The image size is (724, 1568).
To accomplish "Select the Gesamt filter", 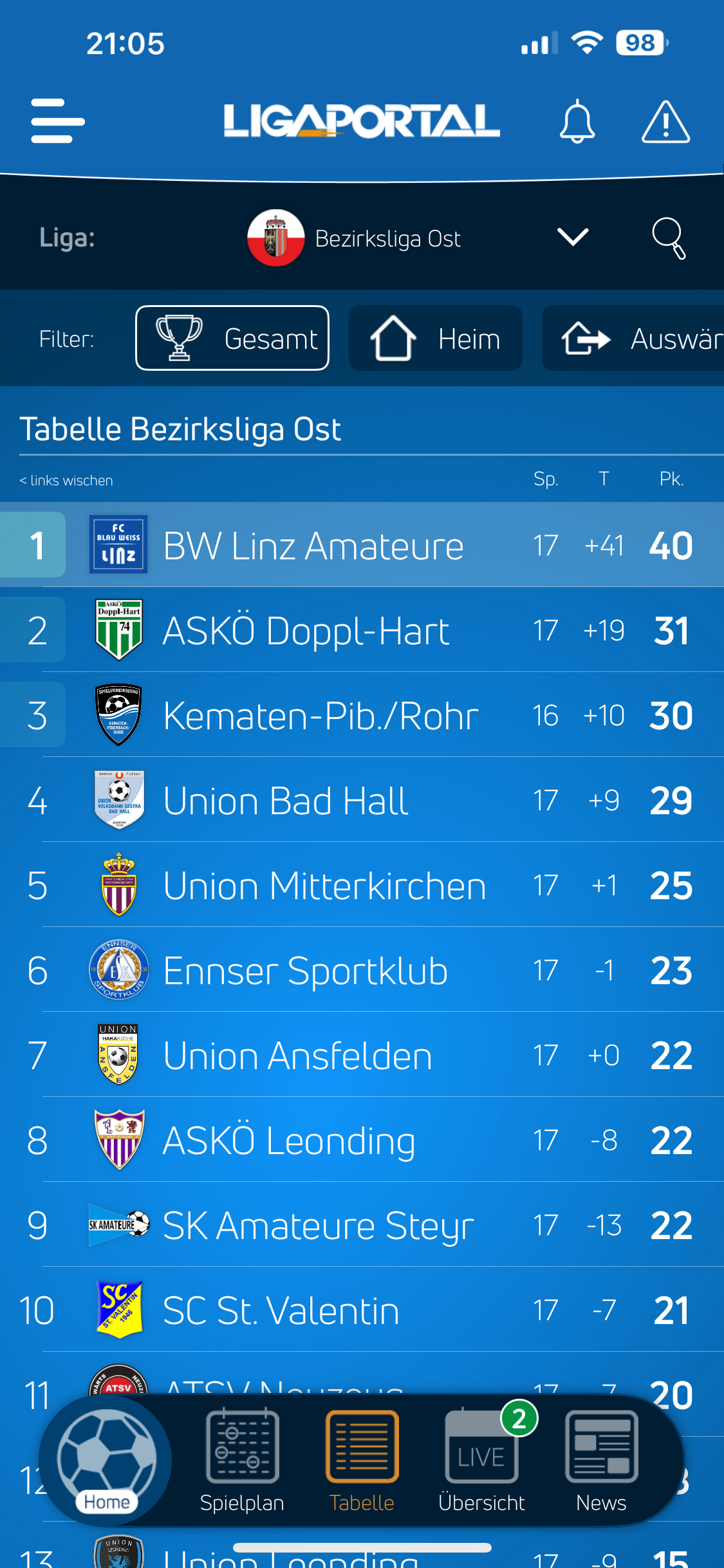I will (x=232, y=338).
